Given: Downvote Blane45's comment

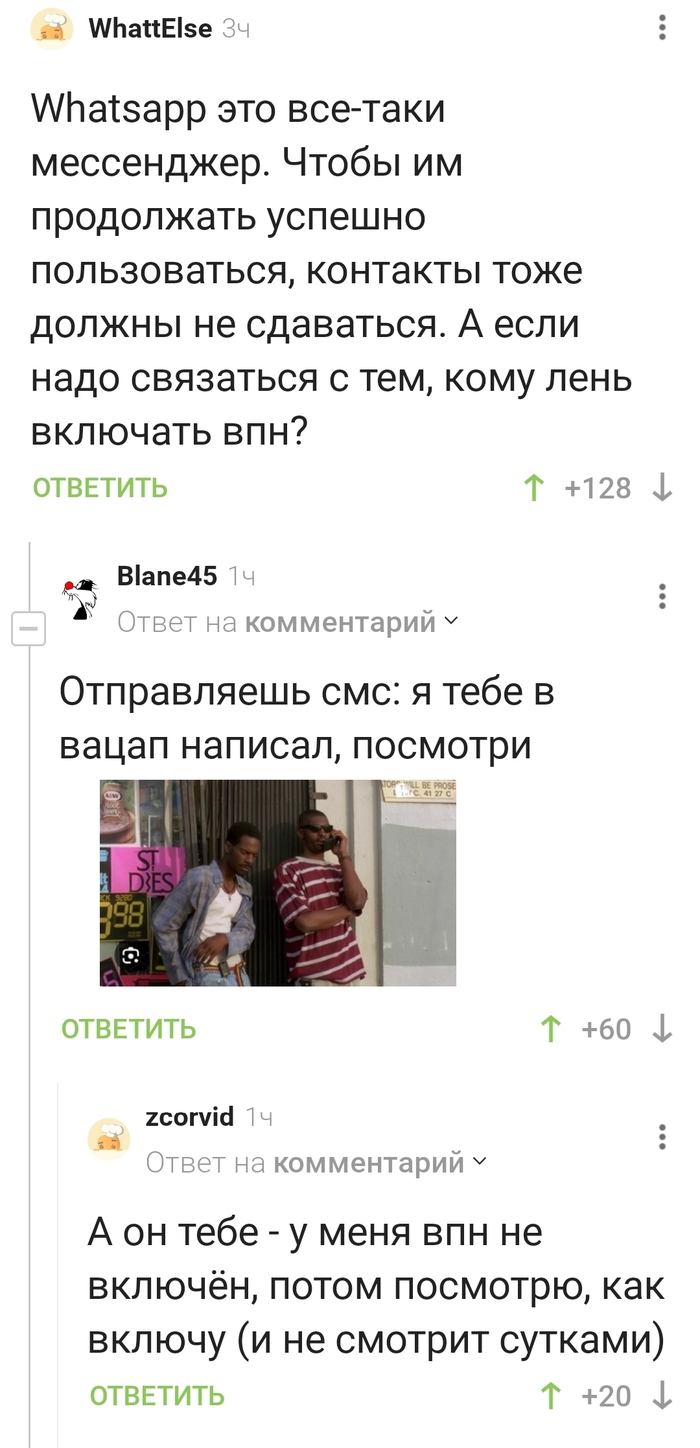Looking at the screenshot, I should [662, 1029].
